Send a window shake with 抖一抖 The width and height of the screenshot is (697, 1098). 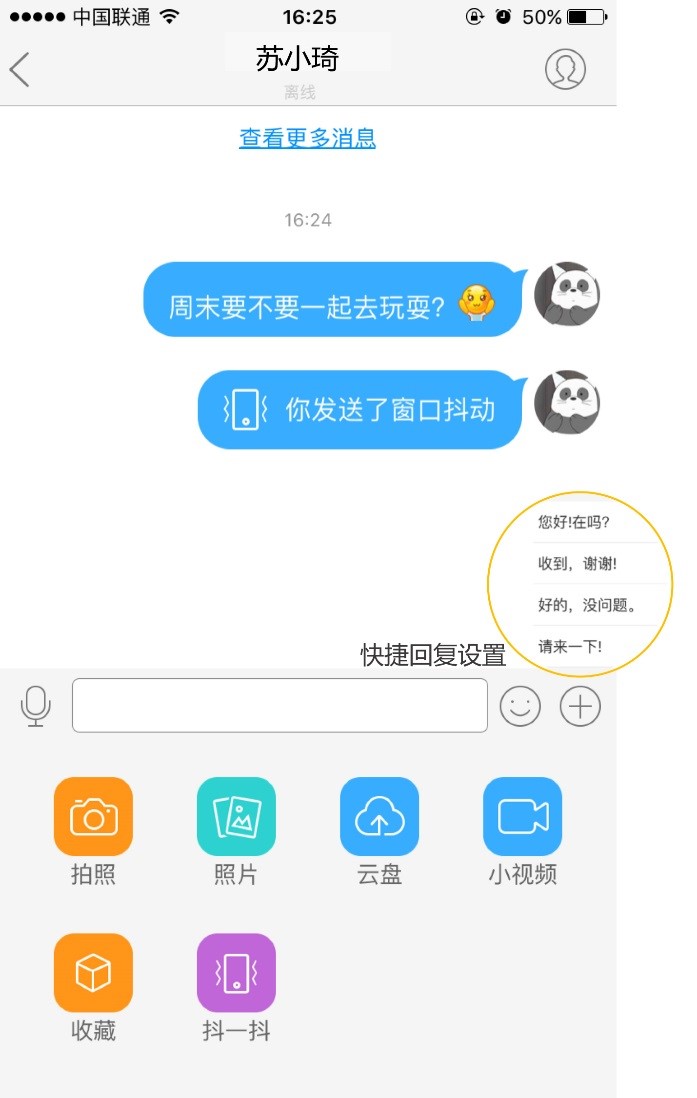click(x=236, y=973)
